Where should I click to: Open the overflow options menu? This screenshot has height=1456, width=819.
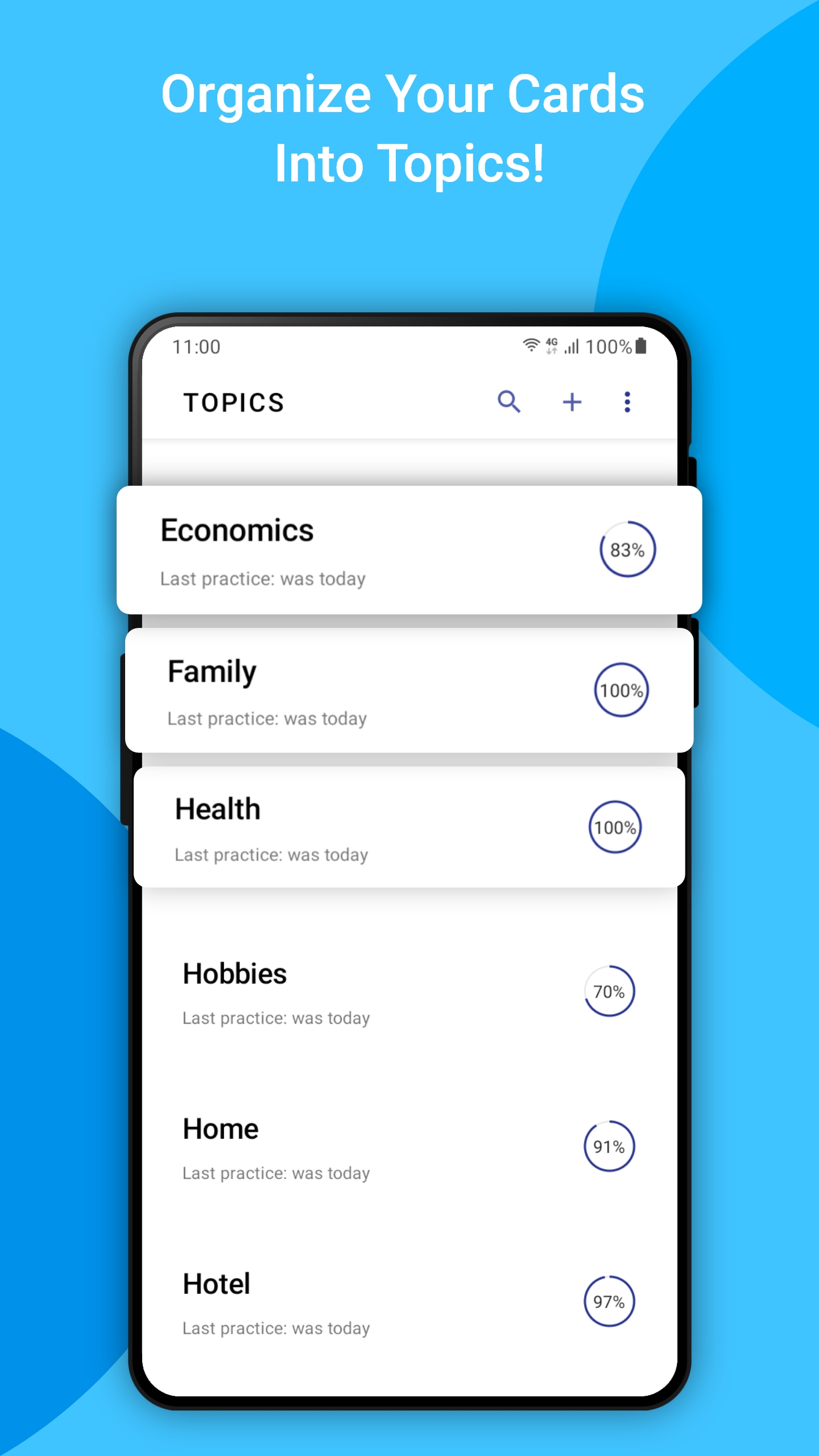(627, 403)
